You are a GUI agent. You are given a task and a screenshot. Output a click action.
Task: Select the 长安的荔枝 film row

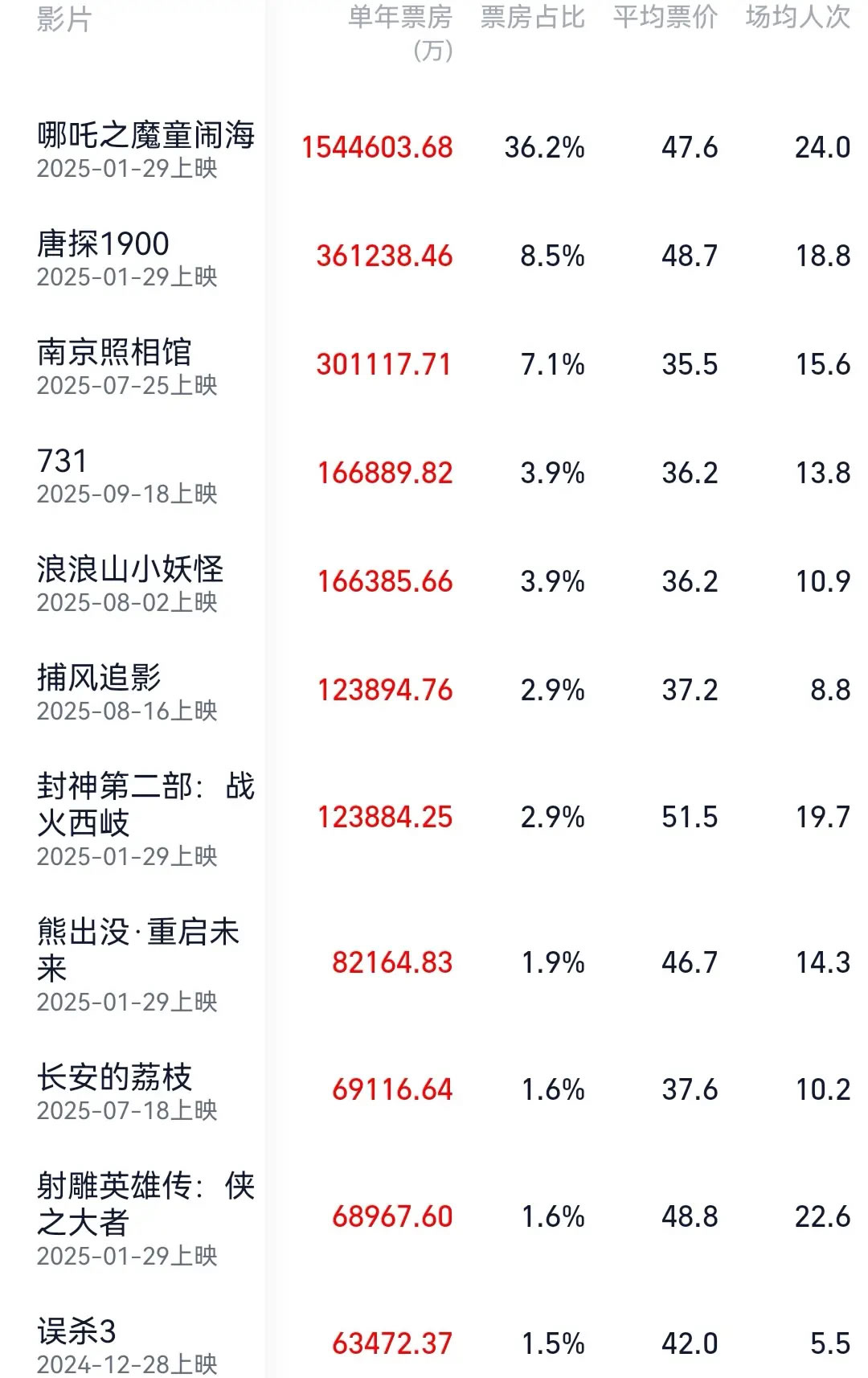click(x=114, y=1077)
